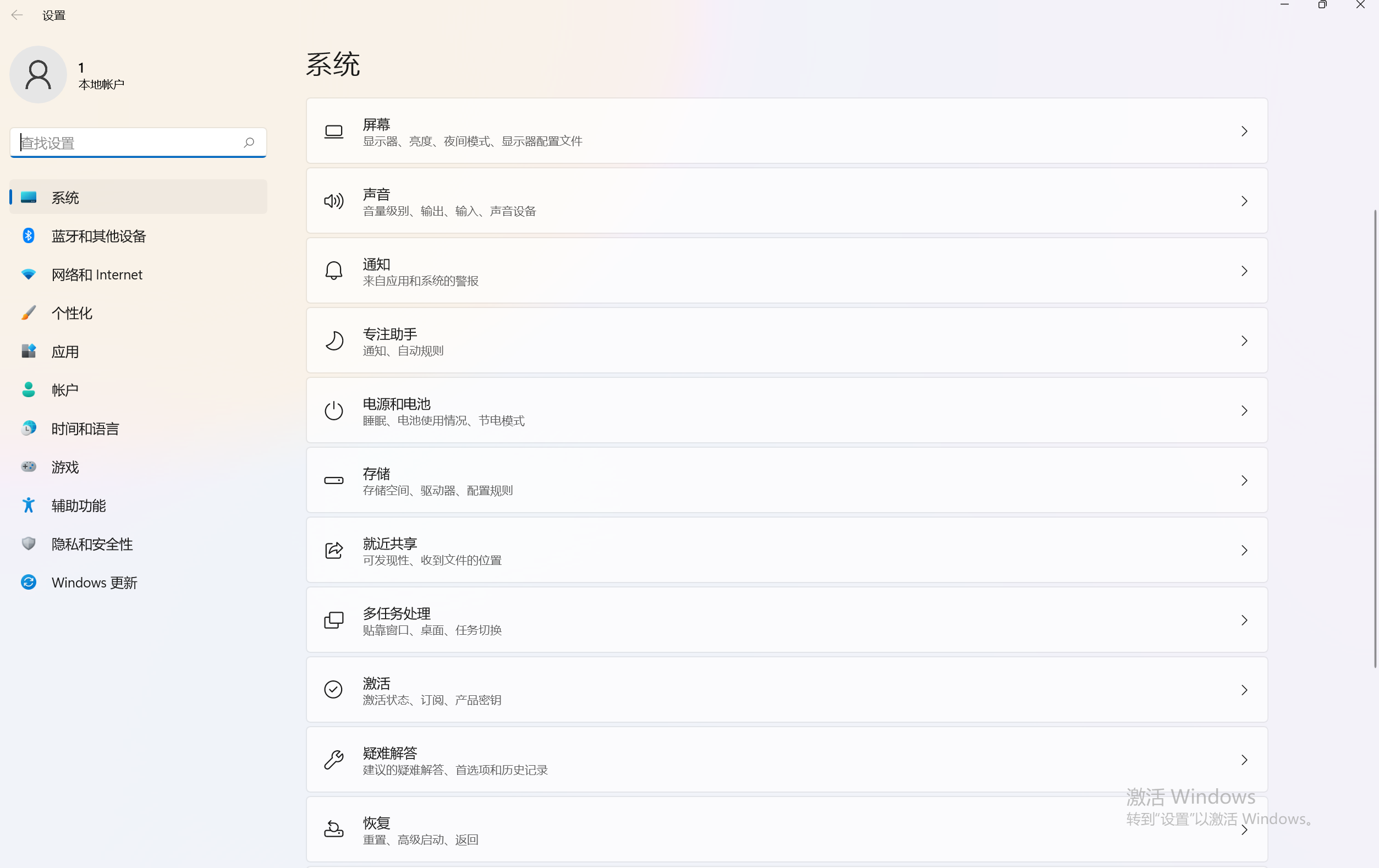Switch to Windows 更新 section
The width and height of the screenshot is (1379, 868).
coord(94,583)
